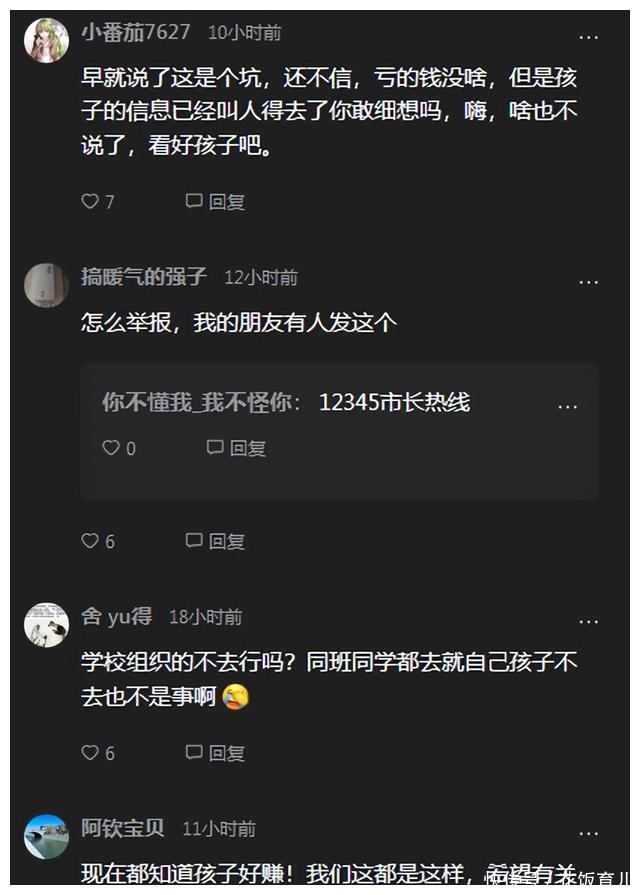
Task: Like 搞暖气的强子's comment
Action: tap(91, 541)
